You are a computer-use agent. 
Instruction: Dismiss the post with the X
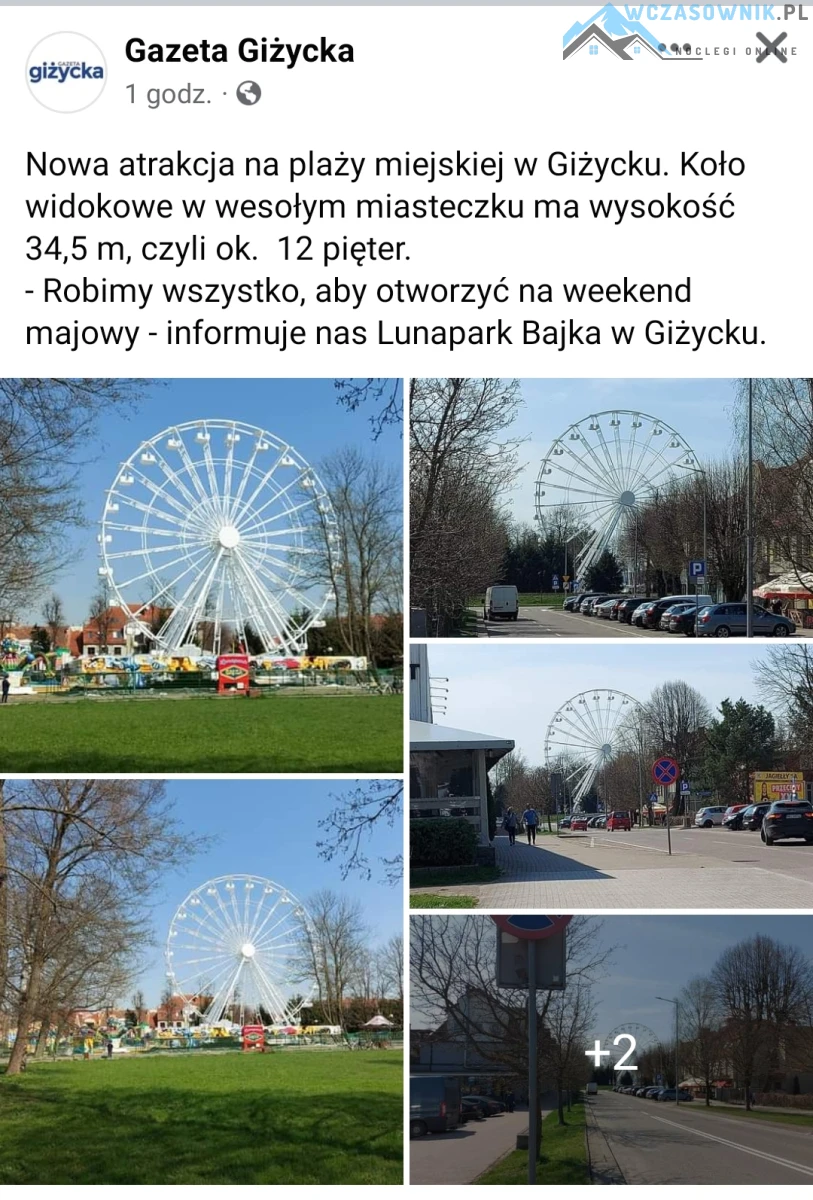tap(771, 47)
